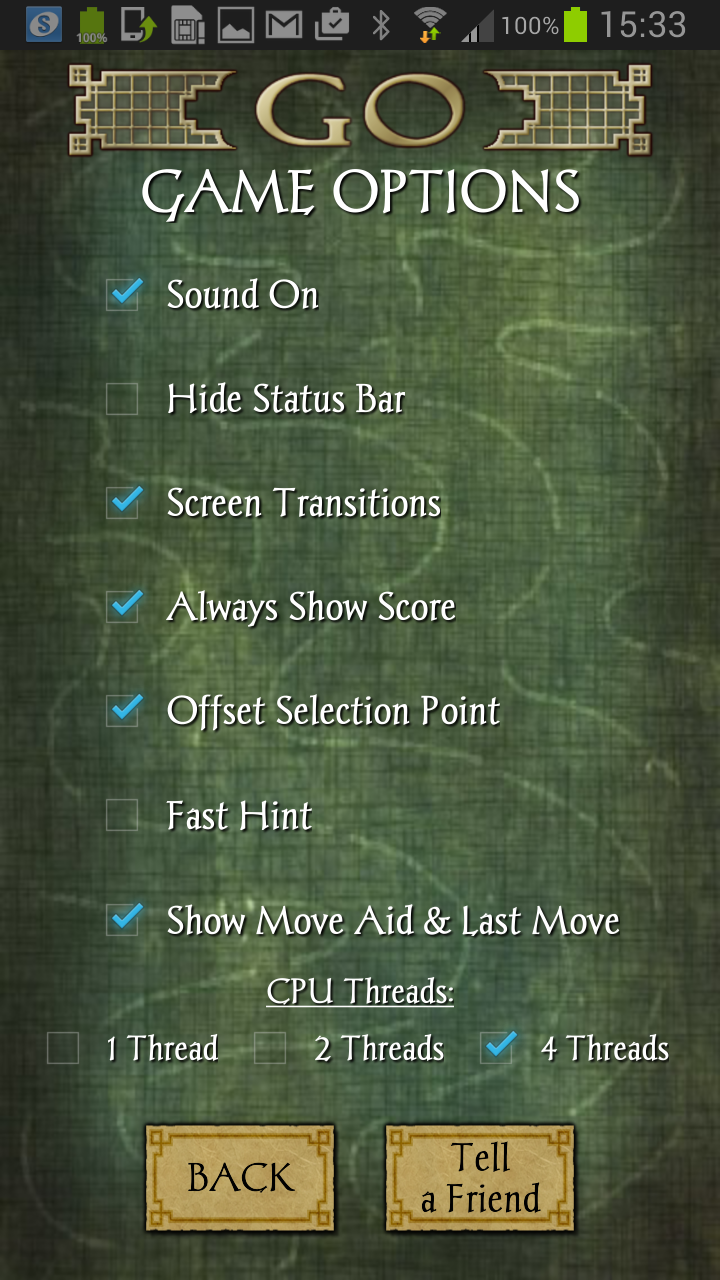
Task: Select 1 Thread for CPU
Action: (x=63, y=1049)
